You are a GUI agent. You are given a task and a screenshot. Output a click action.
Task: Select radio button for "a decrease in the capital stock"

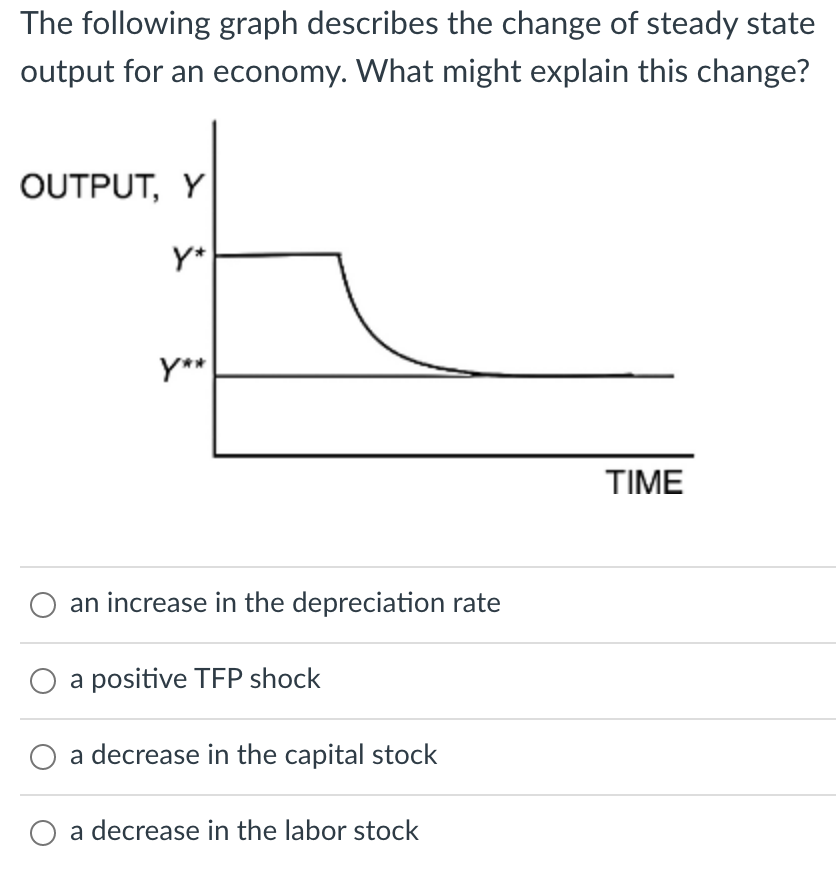42,757
